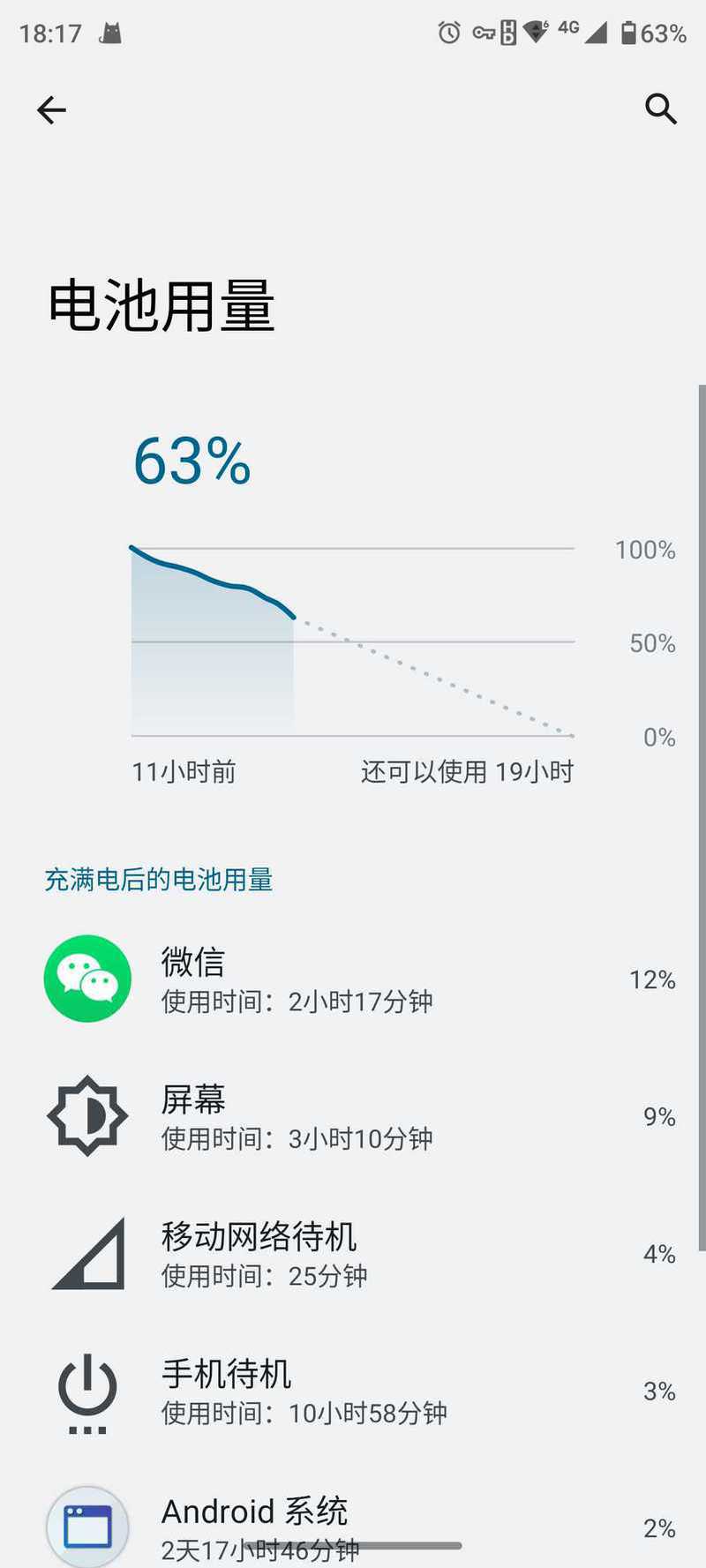Viewport: 706px width, 1568px height.
Task: Select the 手机待机 usage row
Action: coord(353,1392)
